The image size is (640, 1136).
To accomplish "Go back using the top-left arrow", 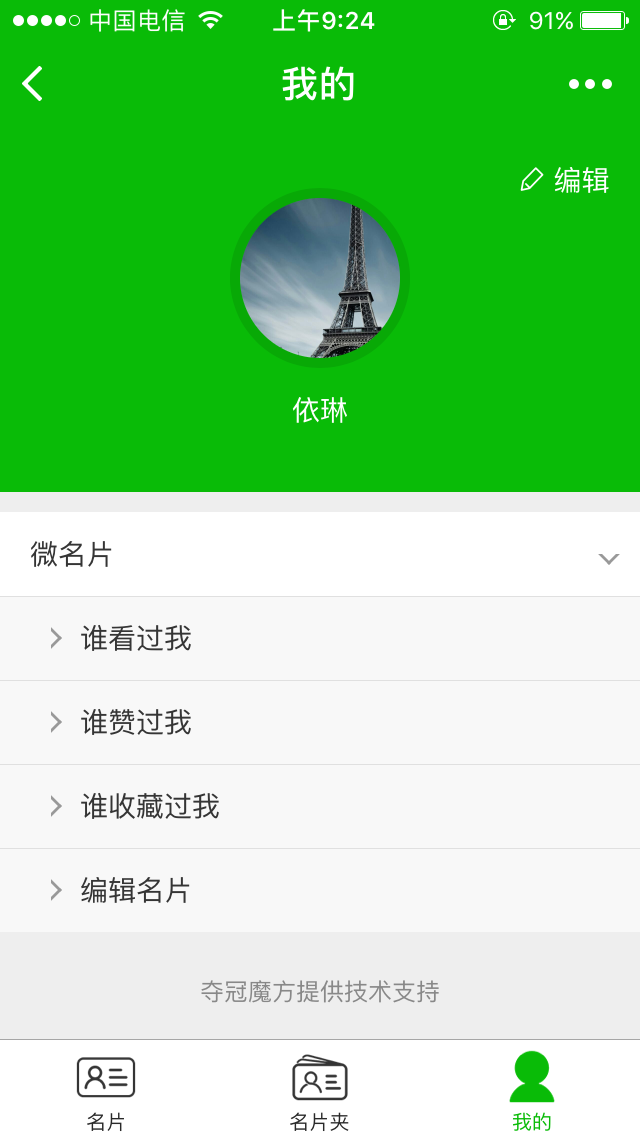I will click(33, 84).
